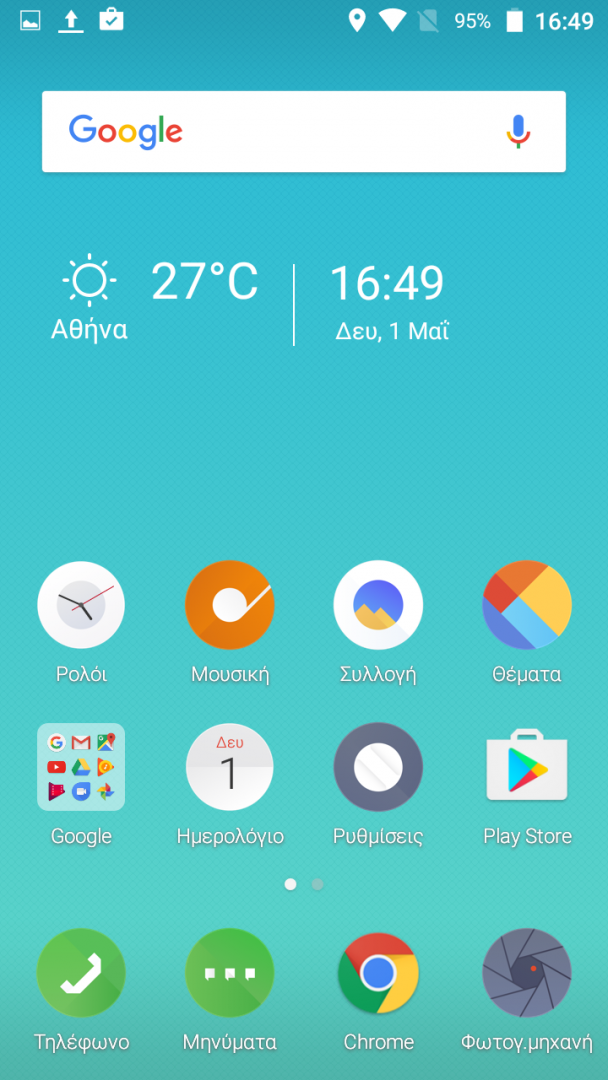The image size is (608, 1080).
Task: Launch the Ημερολόγιο calendar app
Action: (x=229, y=767)
